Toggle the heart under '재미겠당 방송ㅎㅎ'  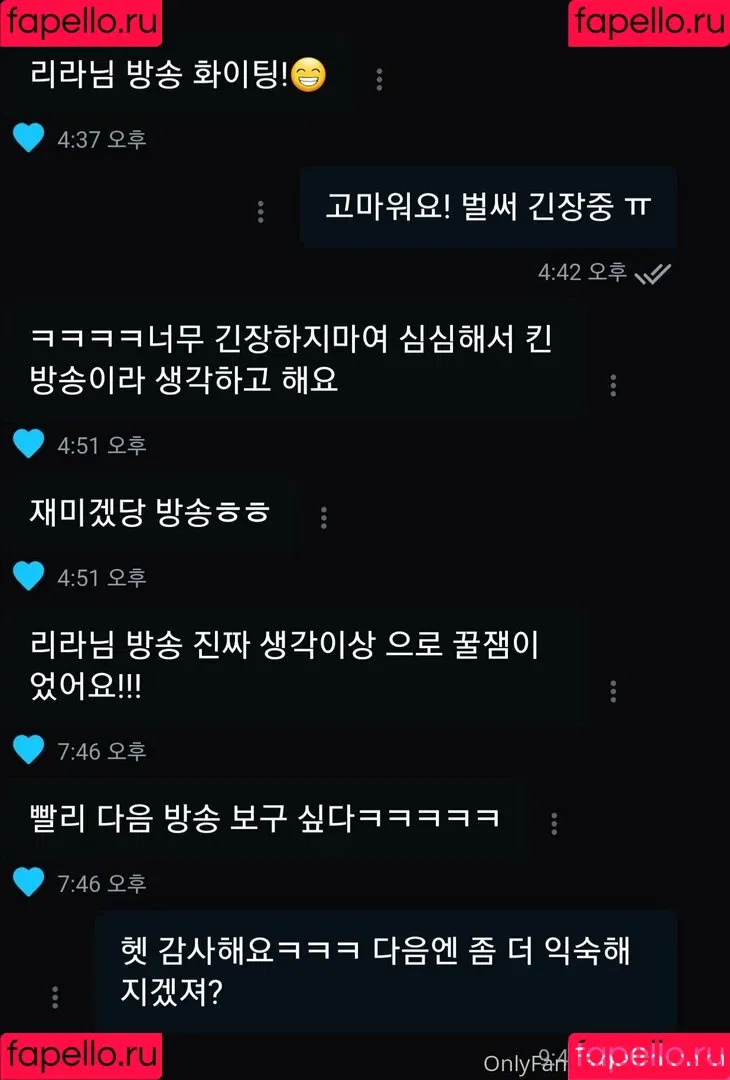point(29,576)
